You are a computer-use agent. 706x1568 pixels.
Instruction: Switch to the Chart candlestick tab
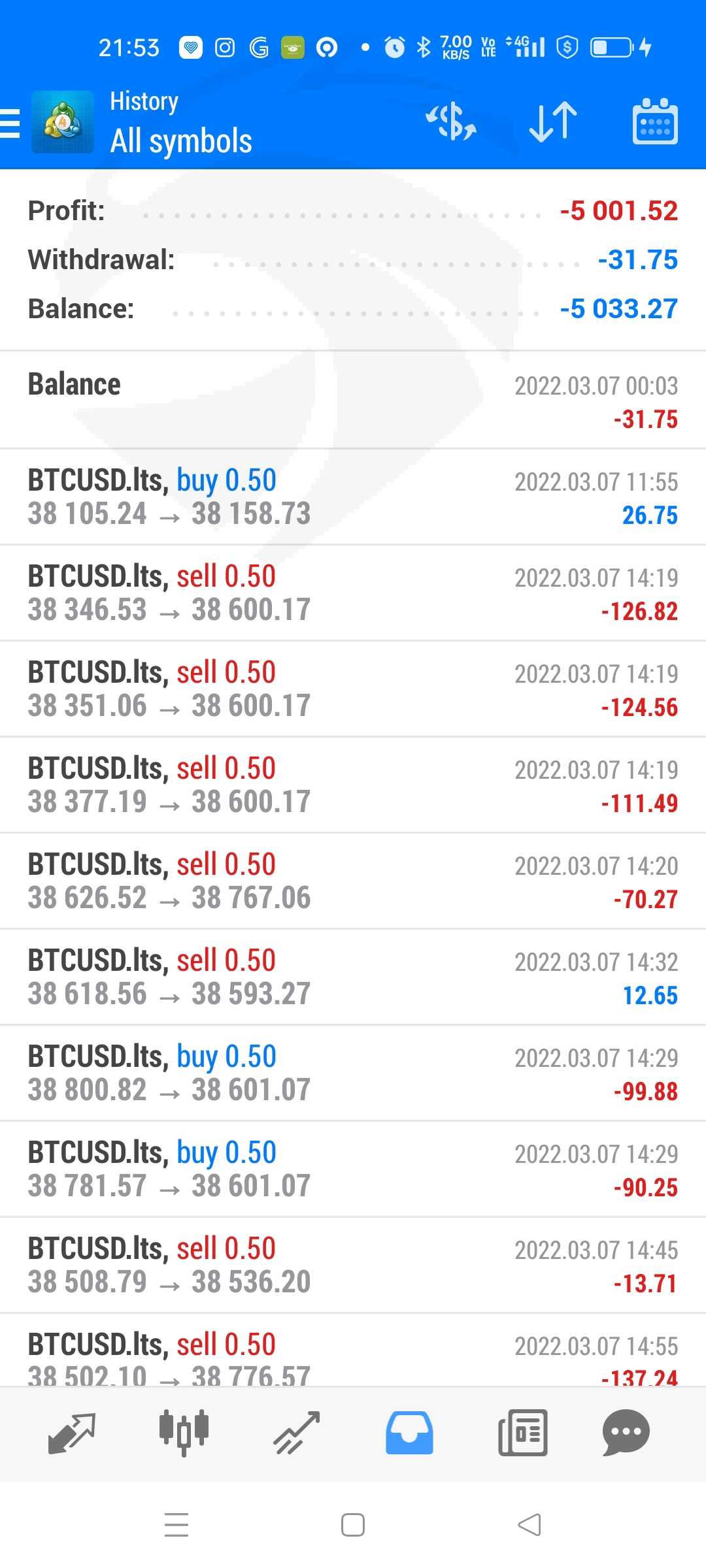tap(184, 1433)
